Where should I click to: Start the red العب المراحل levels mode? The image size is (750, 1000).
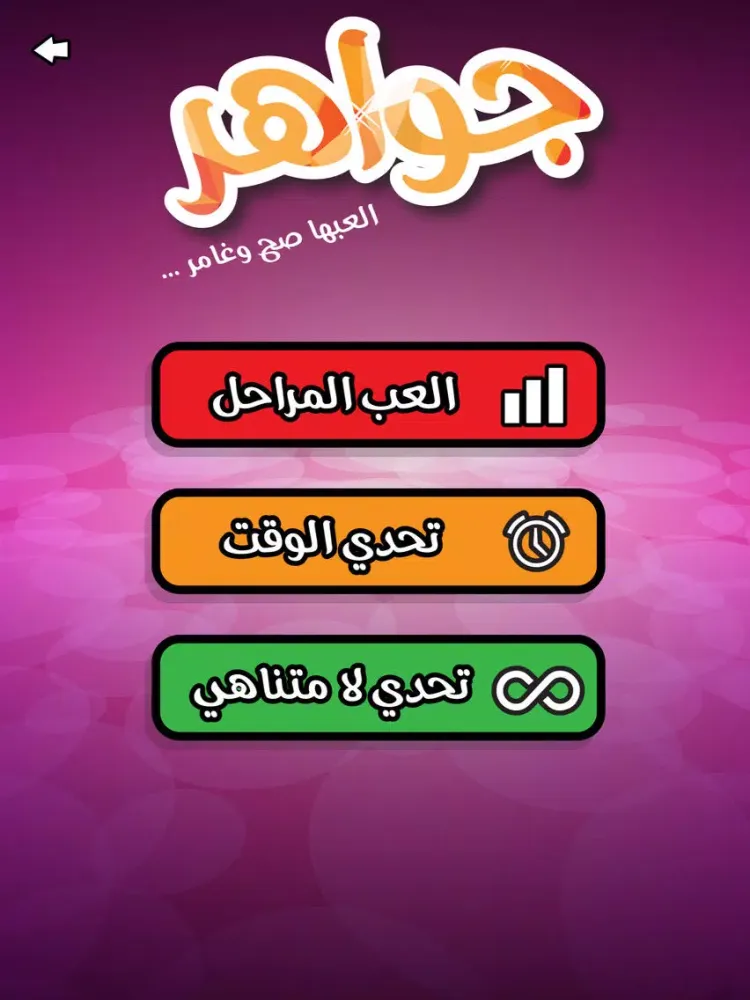[377, 395]
